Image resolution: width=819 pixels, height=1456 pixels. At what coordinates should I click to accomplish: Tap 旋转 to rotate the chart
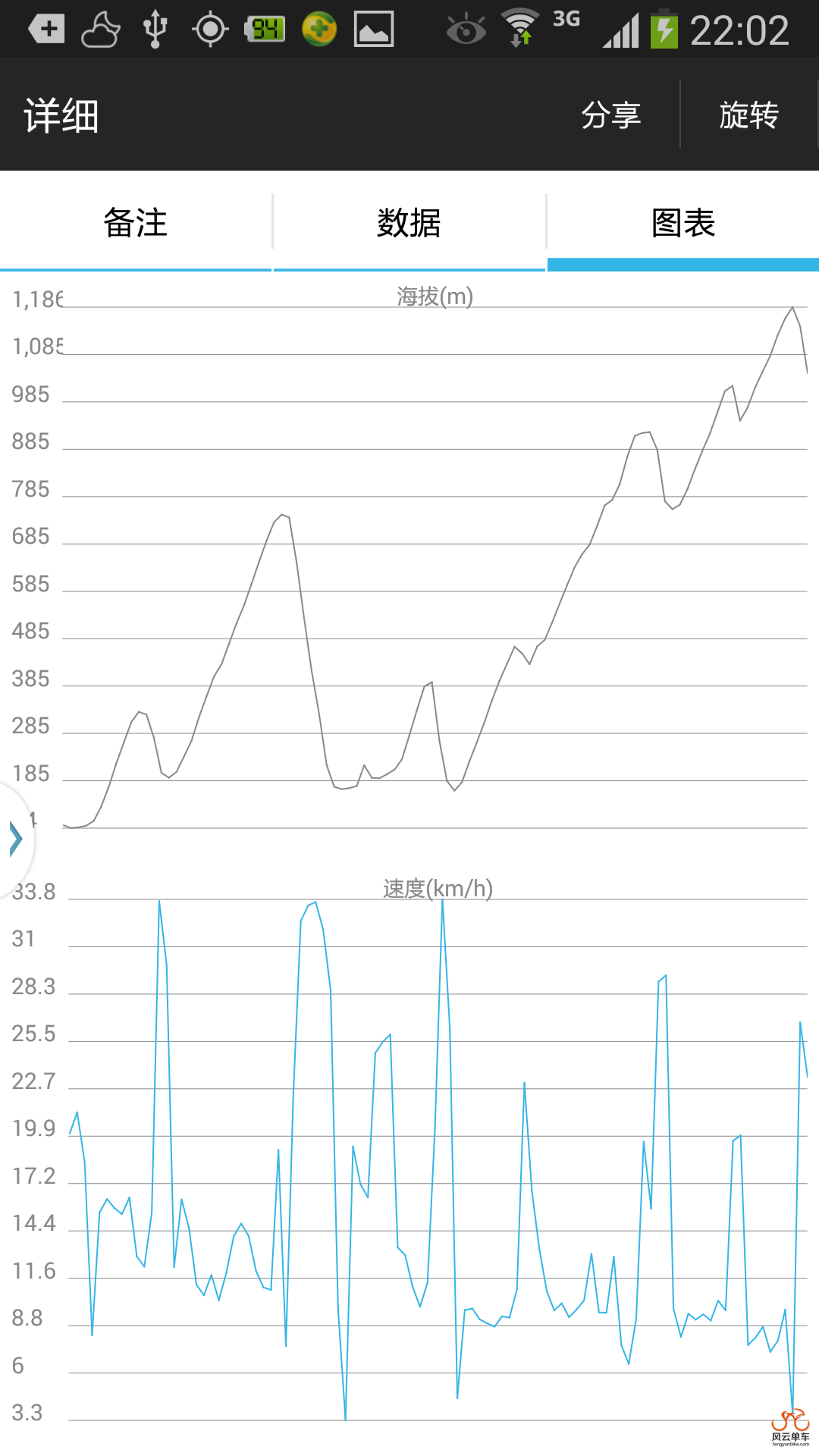pyautogui.click(x=748, y=115)
